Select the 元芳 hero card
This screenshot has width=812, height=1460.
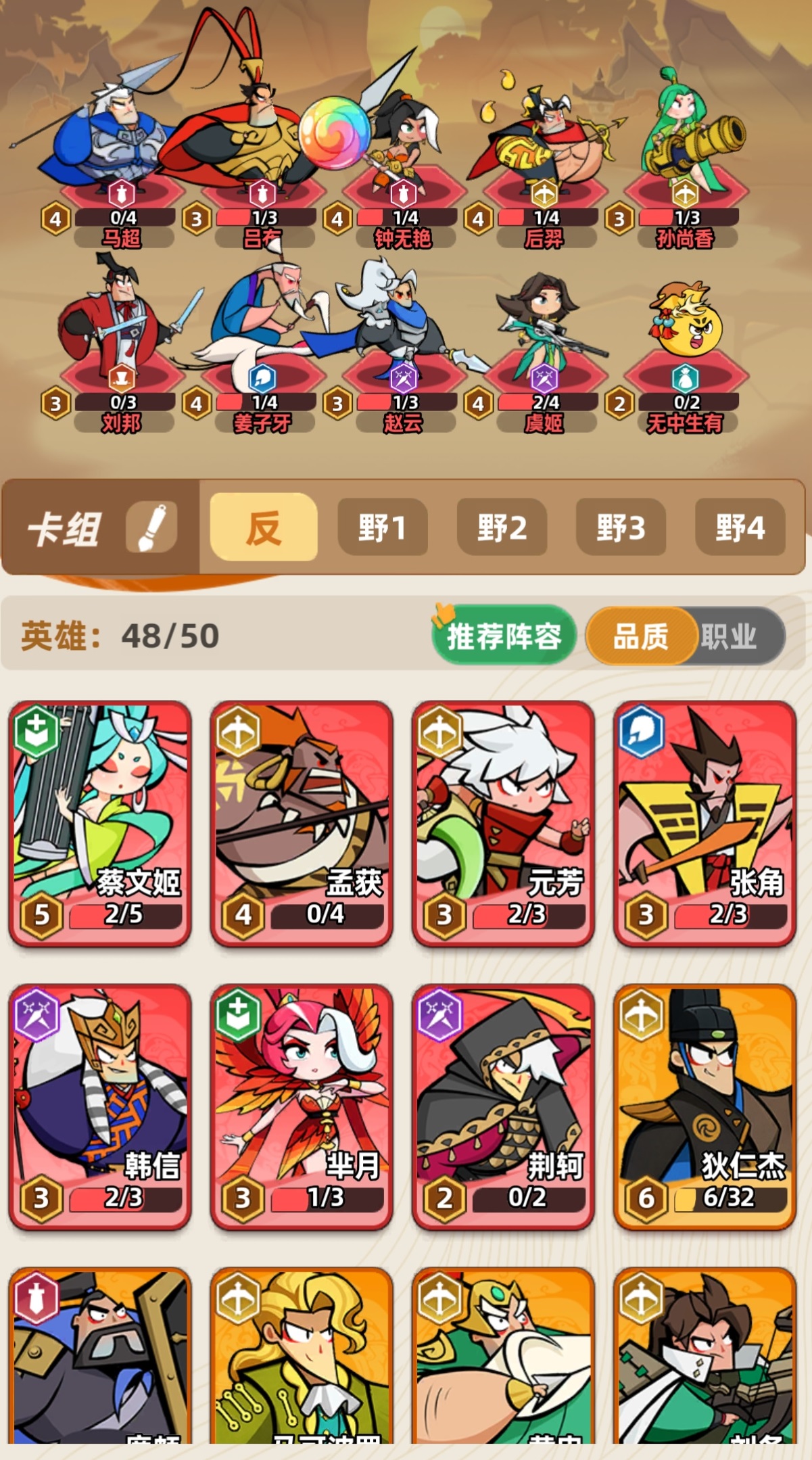tap(503, 822)
